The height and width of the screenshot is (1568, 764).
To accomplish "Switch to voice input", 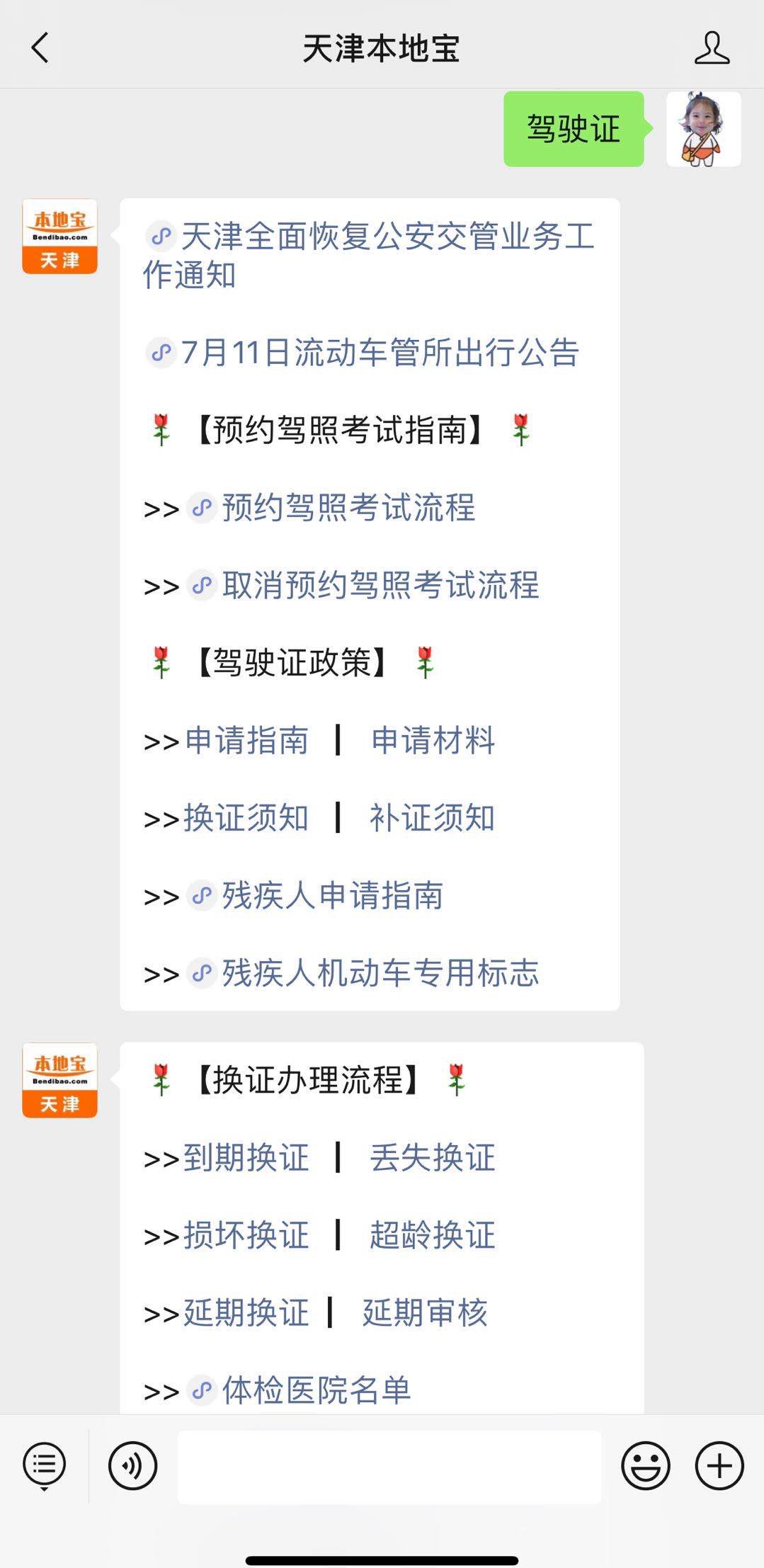I will pos(132,1465).
